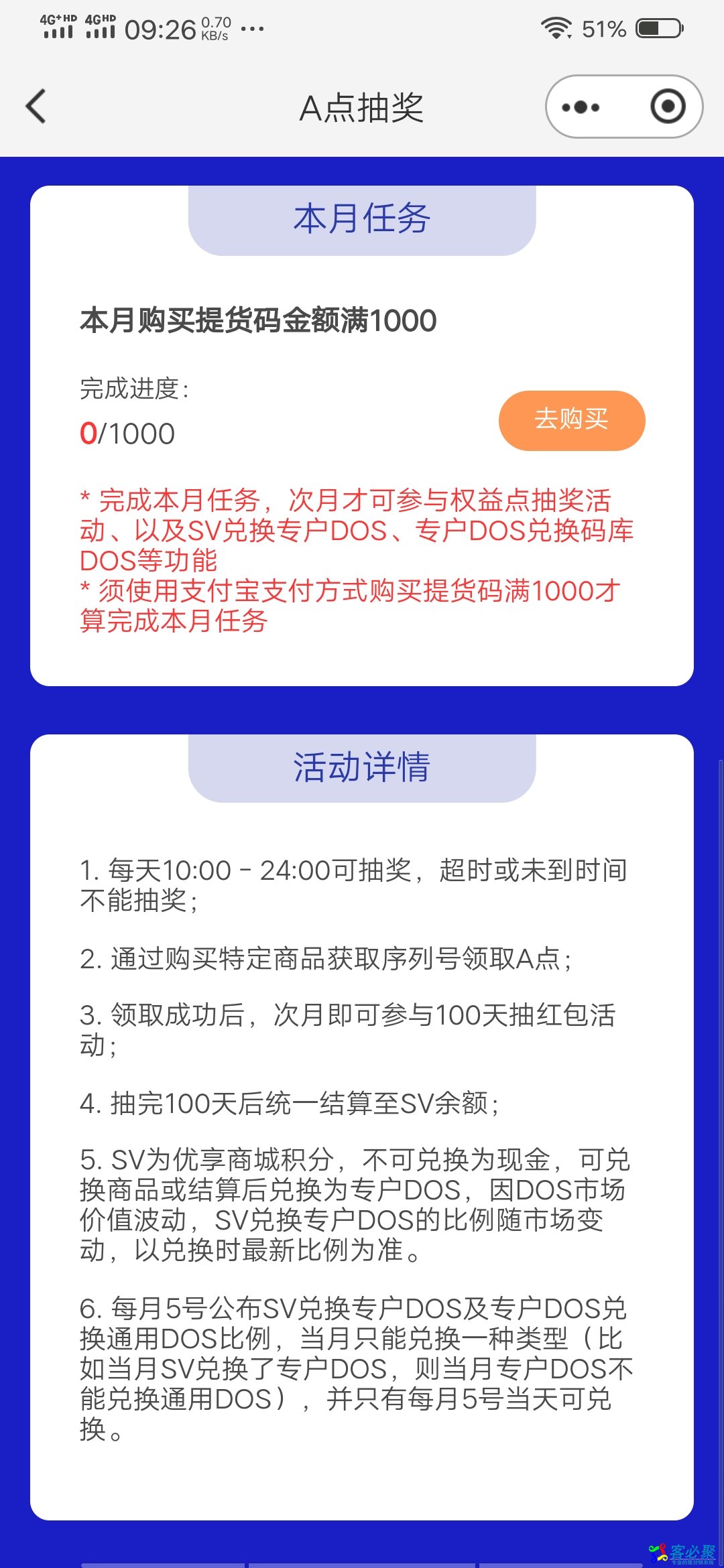Viewport: 724px width, 1568px height.
Task: Open the mini program more options menu
Action: click(581, 107)
